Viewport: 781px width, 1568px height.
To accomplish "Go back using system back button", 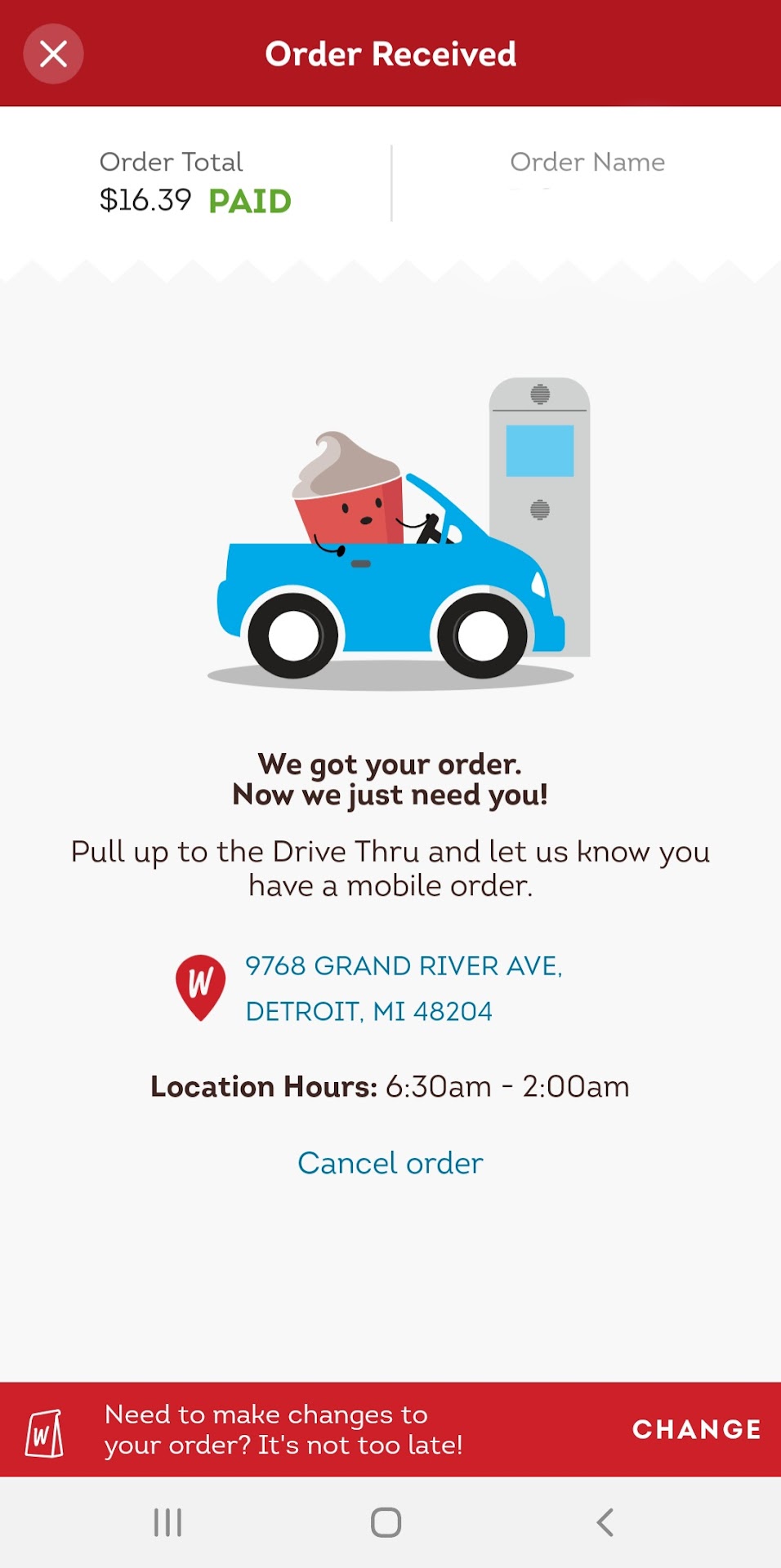I will (x=605, y=1522).
